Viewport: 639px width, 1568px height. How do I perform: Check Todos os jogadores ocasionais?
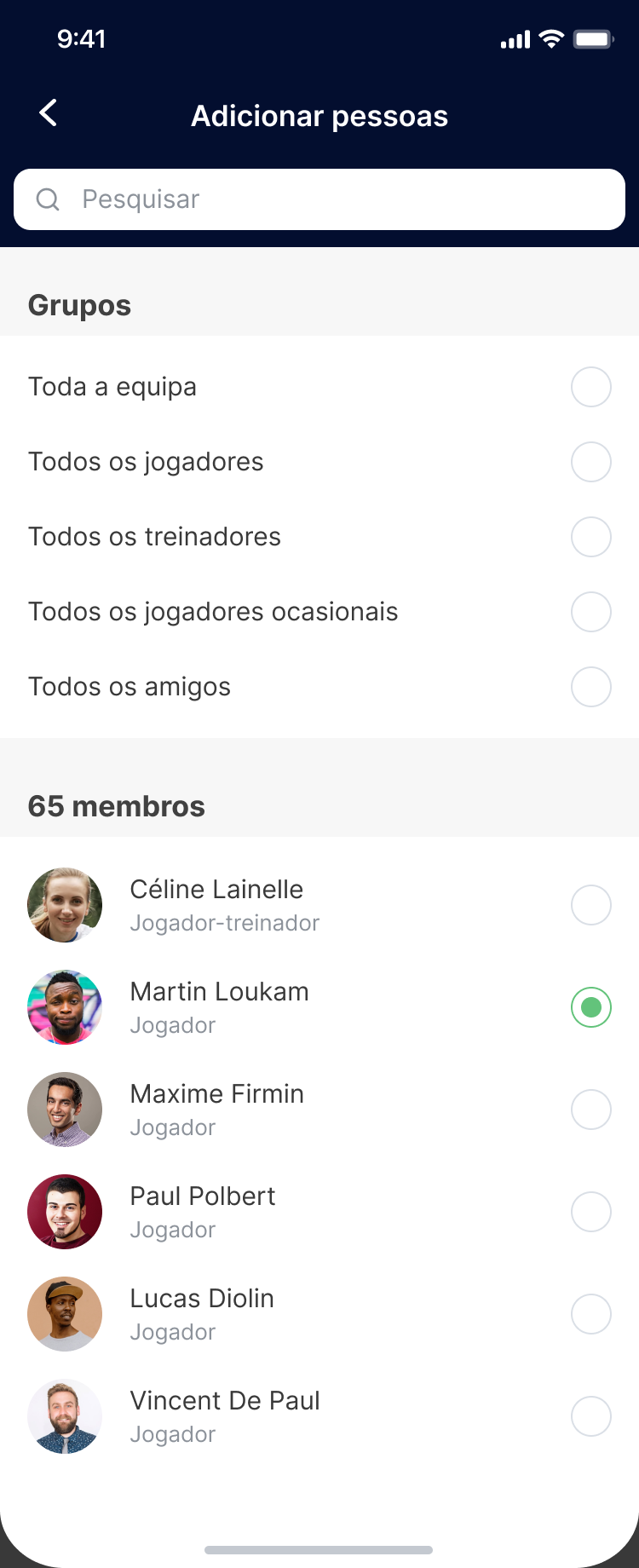(x=591, y=612)
